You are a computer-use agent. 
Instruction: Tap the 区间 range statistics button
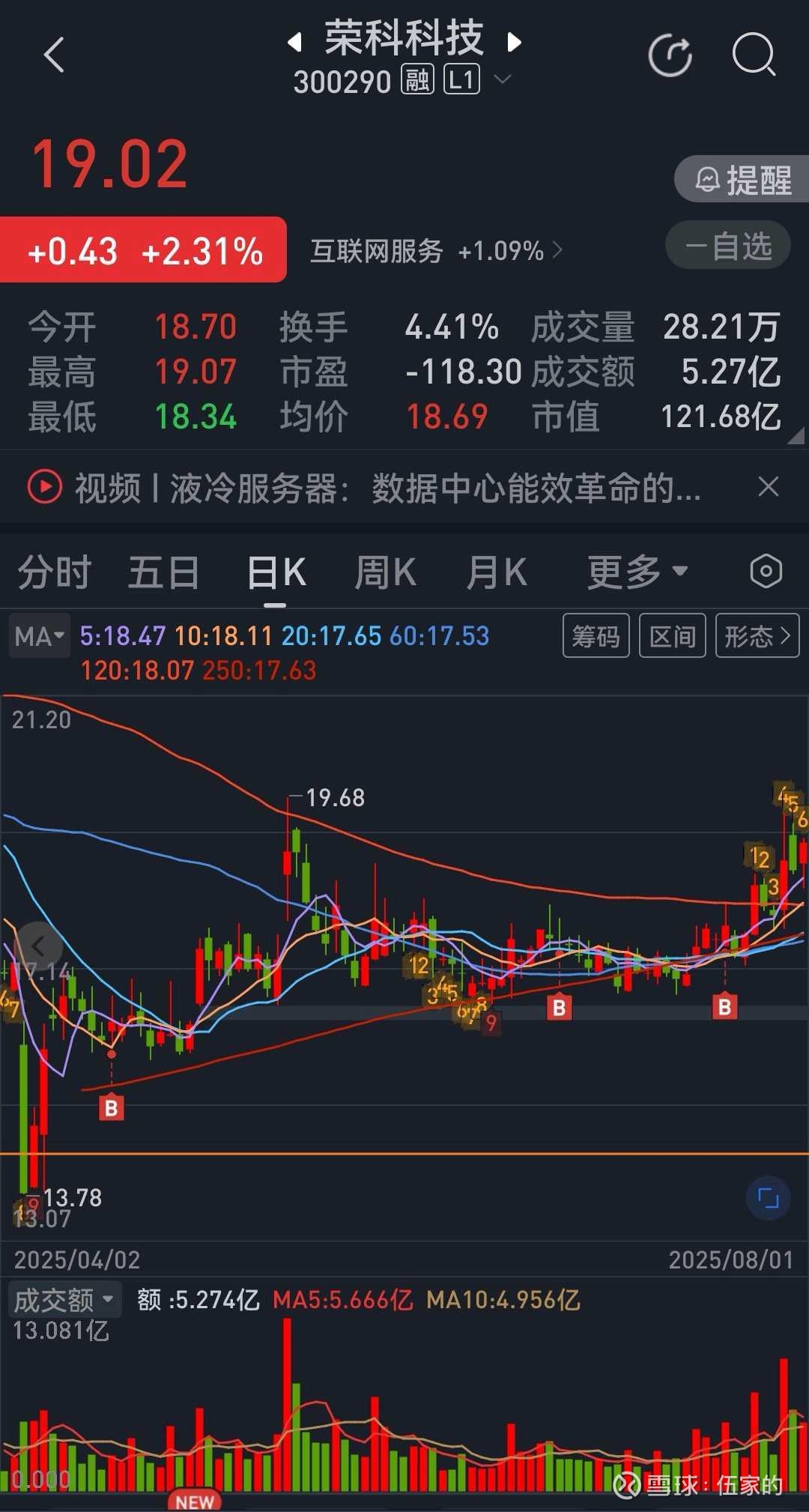(x=673, y=636)
